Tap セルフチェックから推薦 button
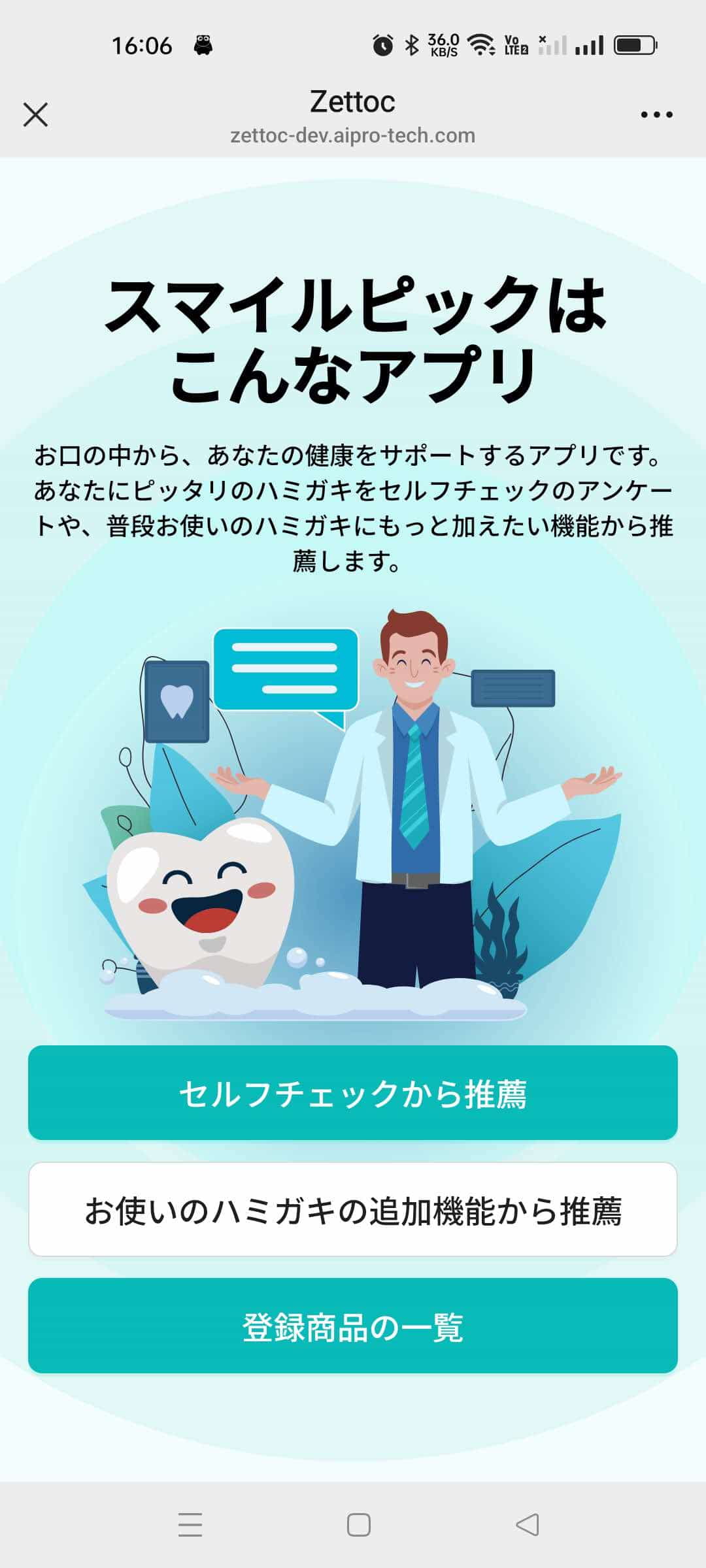Screen dimensions: 706x1568 [x=353, y=1093]
